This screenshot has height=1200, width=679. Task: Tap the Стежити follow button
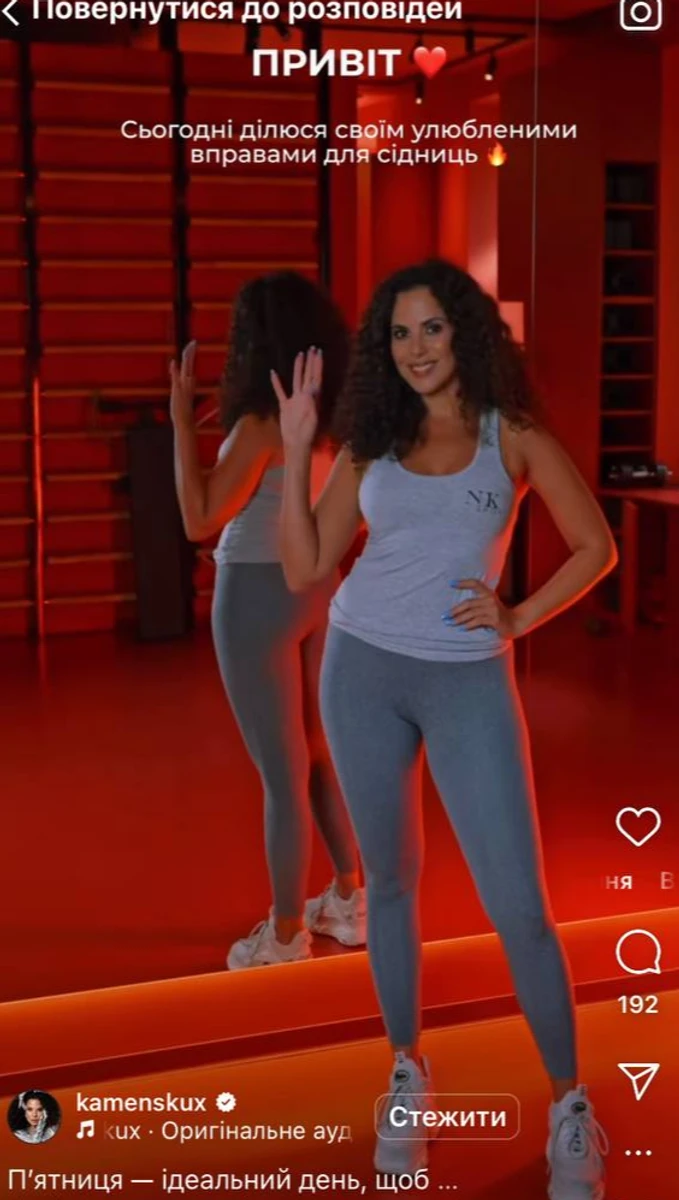point(447,1116)
